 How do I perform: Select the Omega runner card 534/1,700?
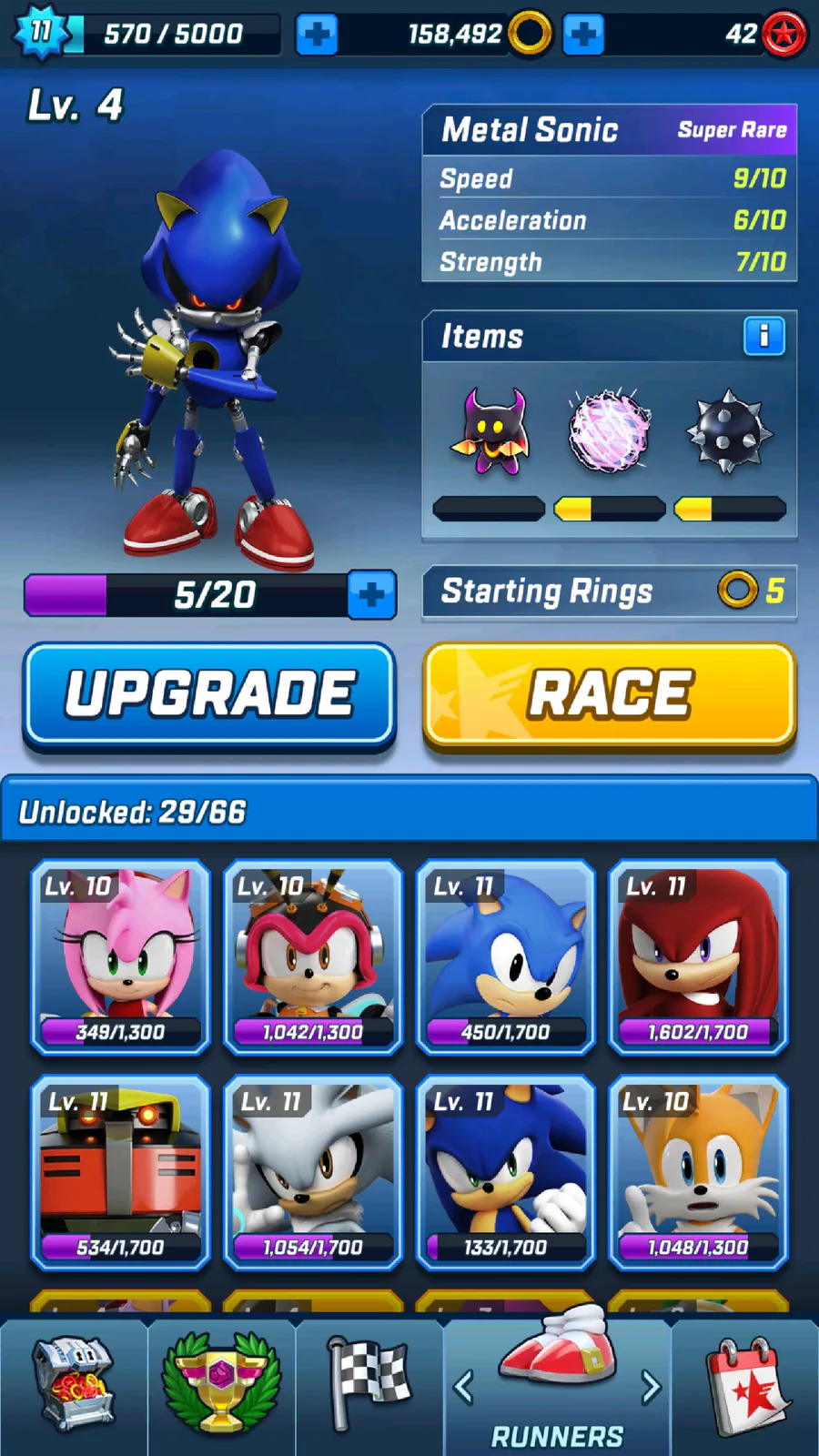[120, 1172]
